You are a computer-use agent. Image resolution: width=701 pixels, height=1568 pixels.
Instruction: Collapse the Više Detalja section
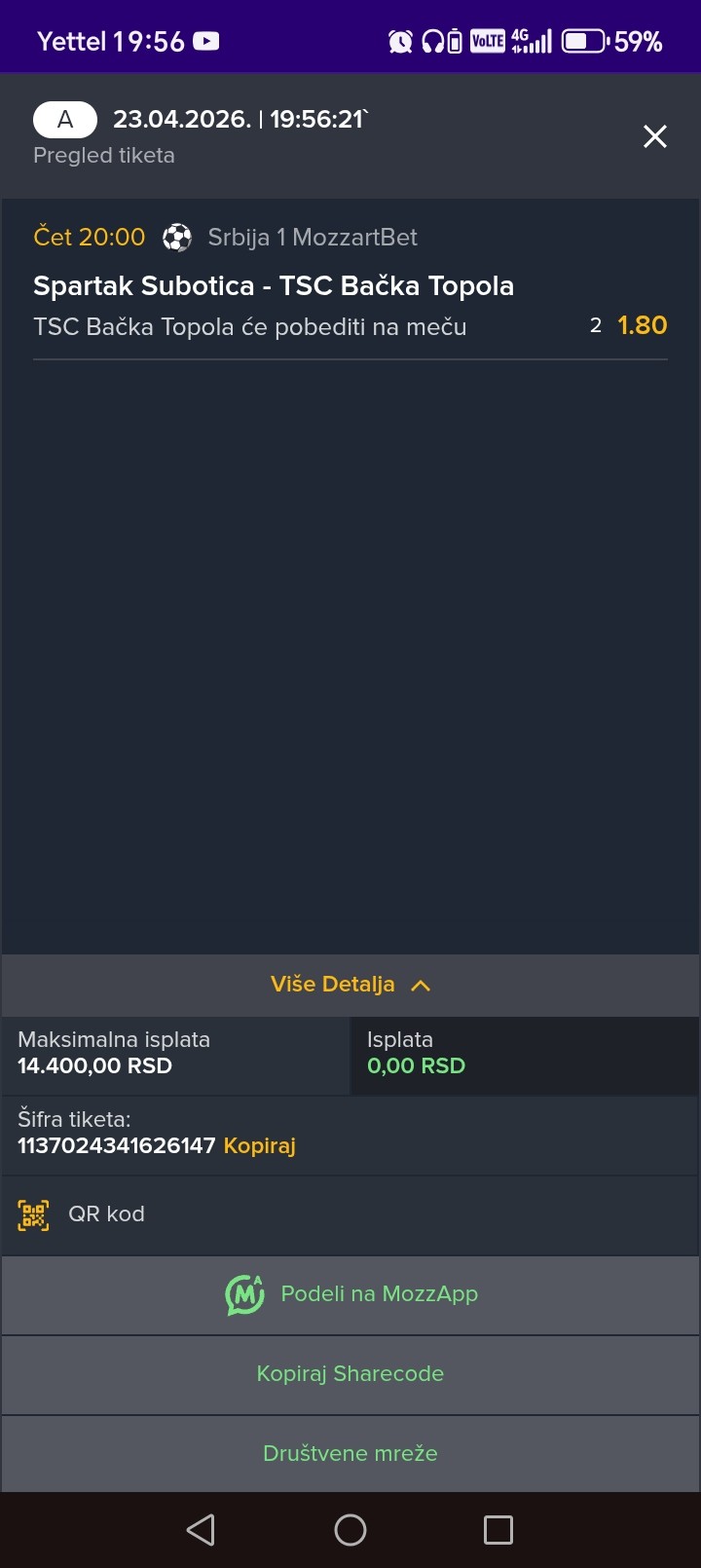[x=350, y=985]
